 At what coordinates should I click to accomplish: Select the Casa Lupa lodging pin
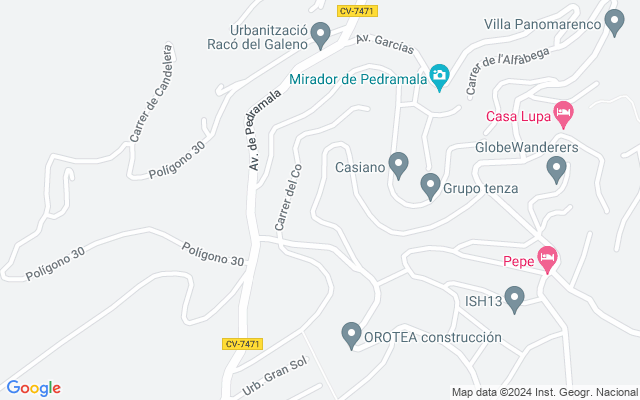[563, 113]
